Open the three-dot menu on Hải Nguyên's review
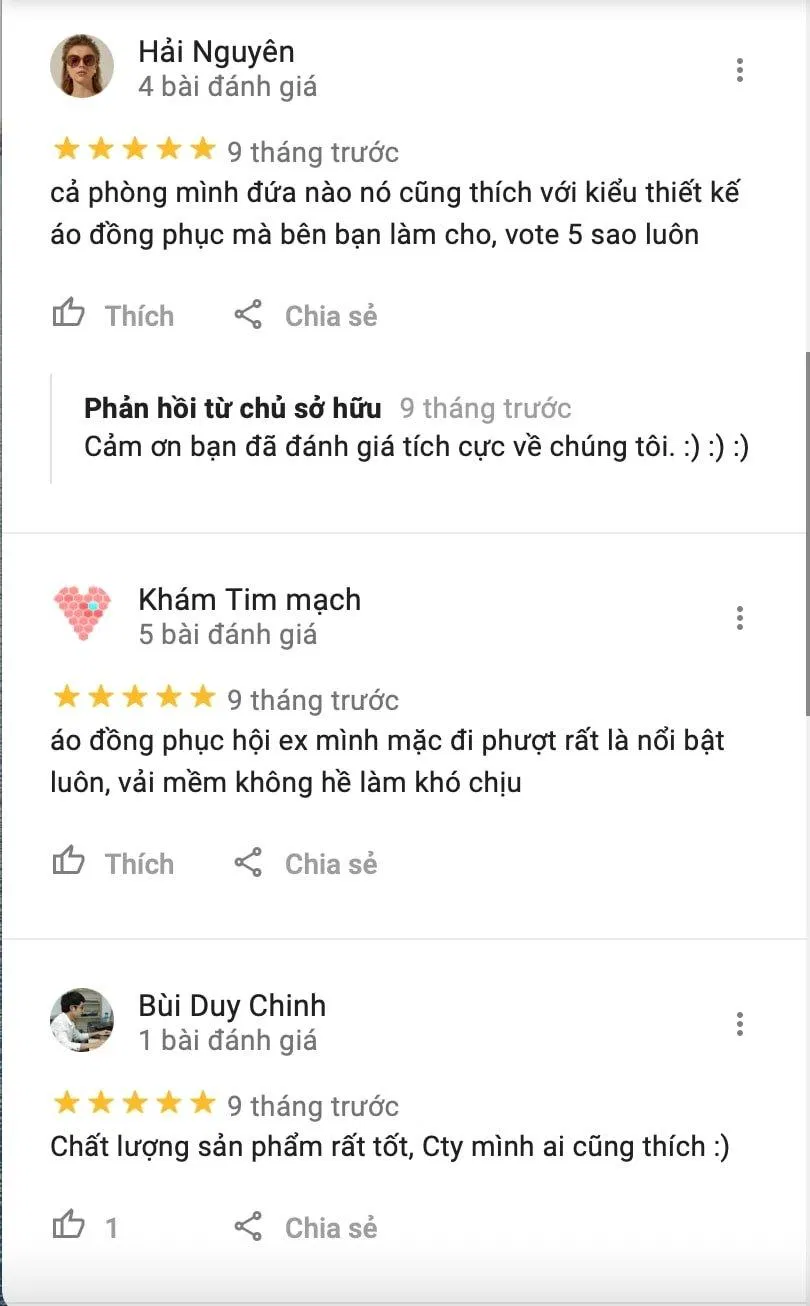This screenshot has width=810, height=1306. 740,70
